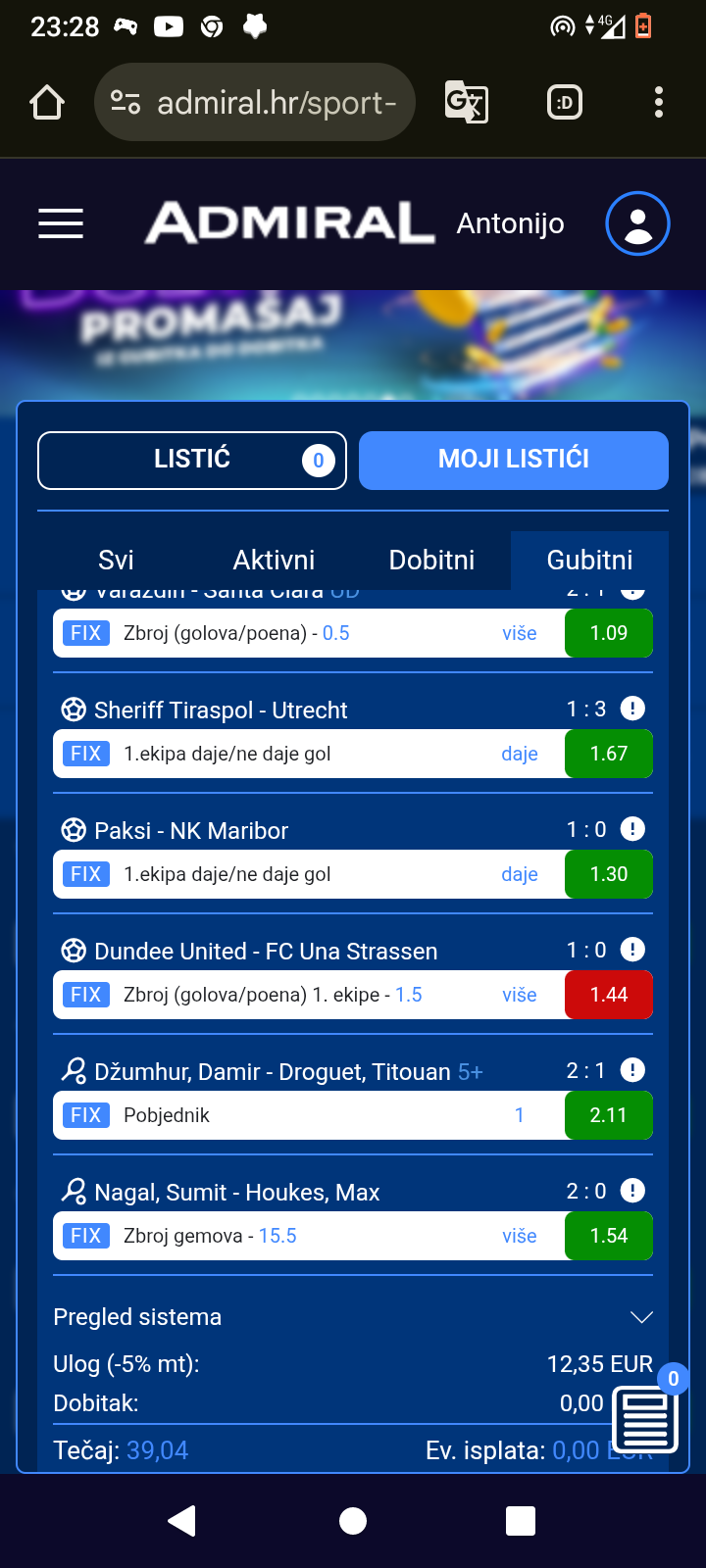The height and width of the screenshot is (1568, 706).
Task: Tap the browser address bar
Action: coord(255,102)
